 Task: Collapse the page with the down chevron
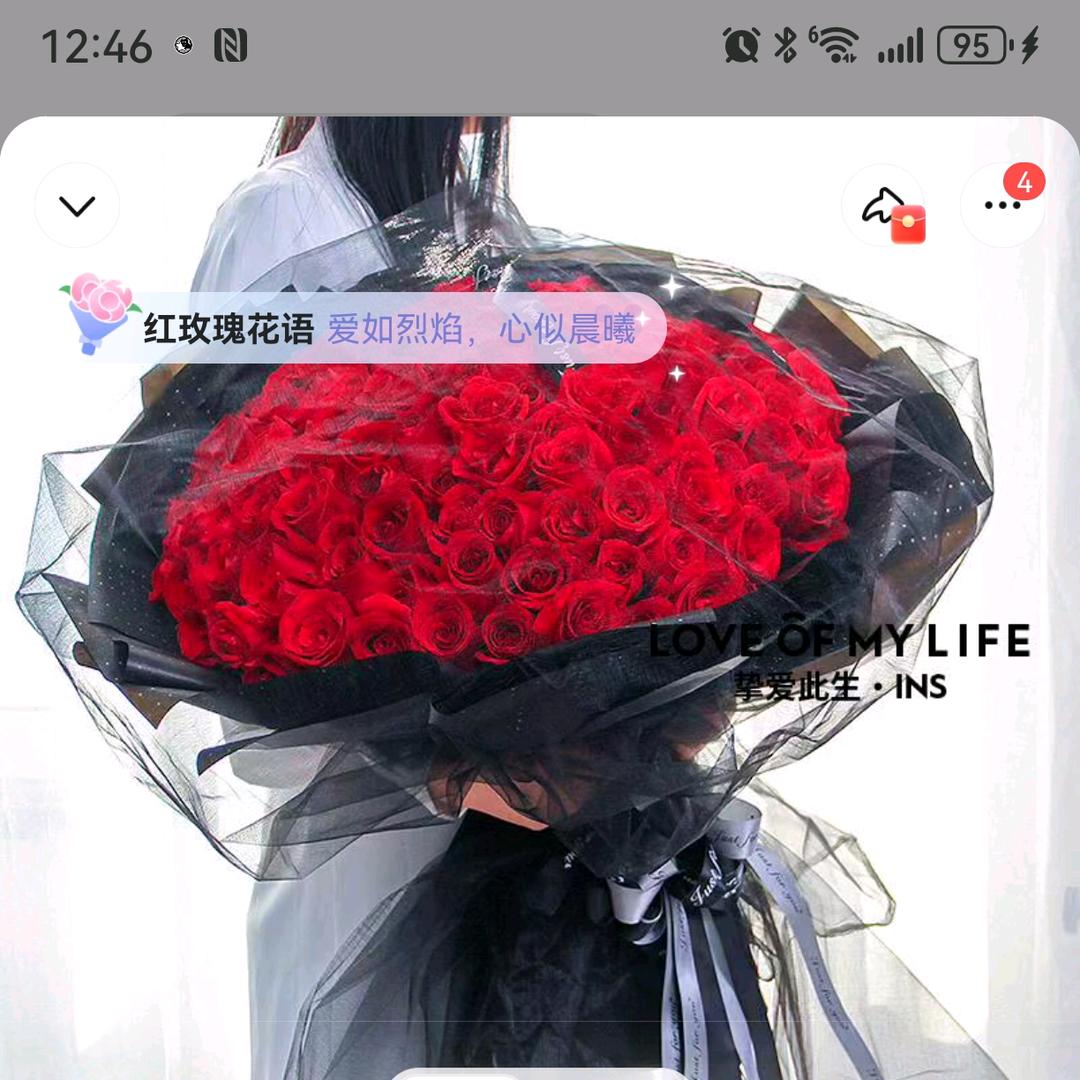click(77, 206)
